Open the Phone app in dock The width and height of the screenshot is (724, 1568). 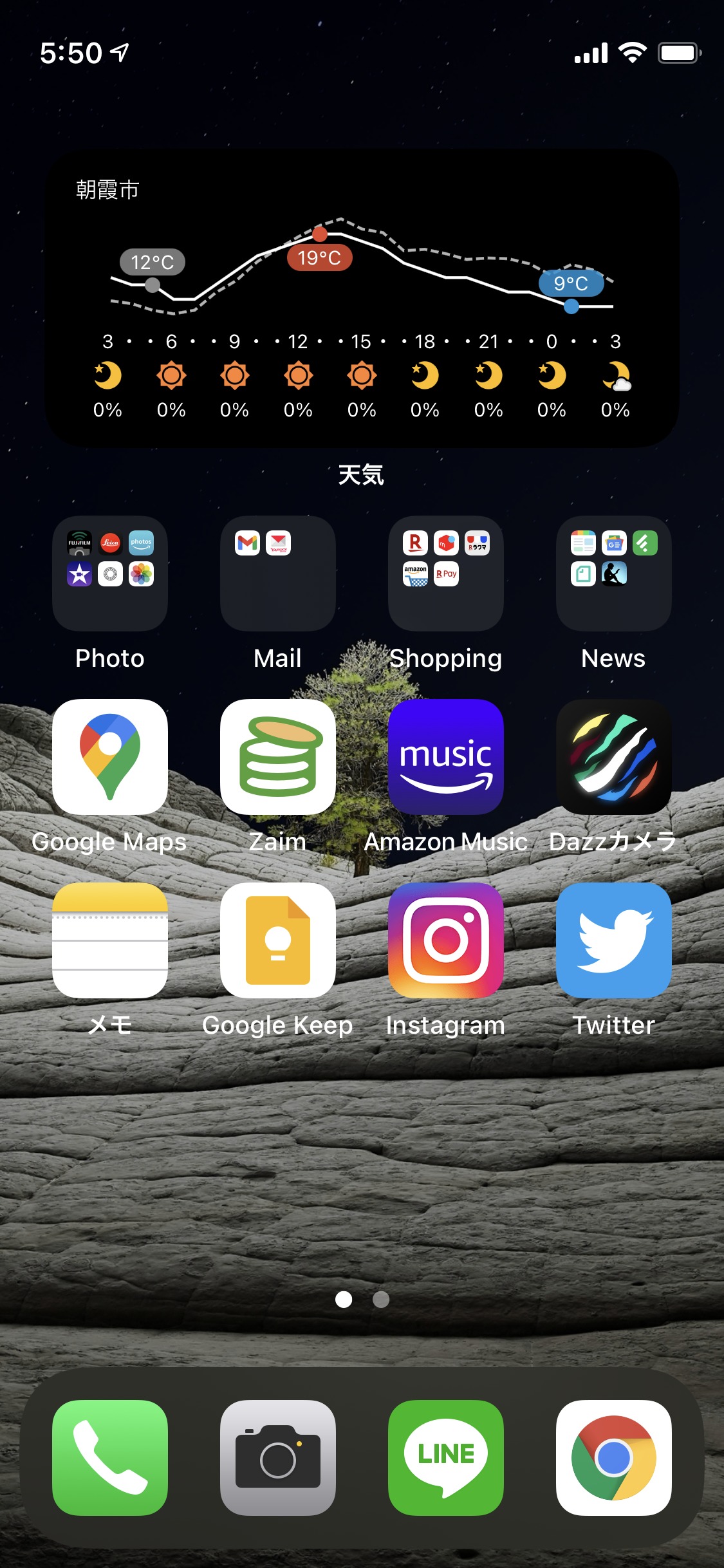point(110,1458)
